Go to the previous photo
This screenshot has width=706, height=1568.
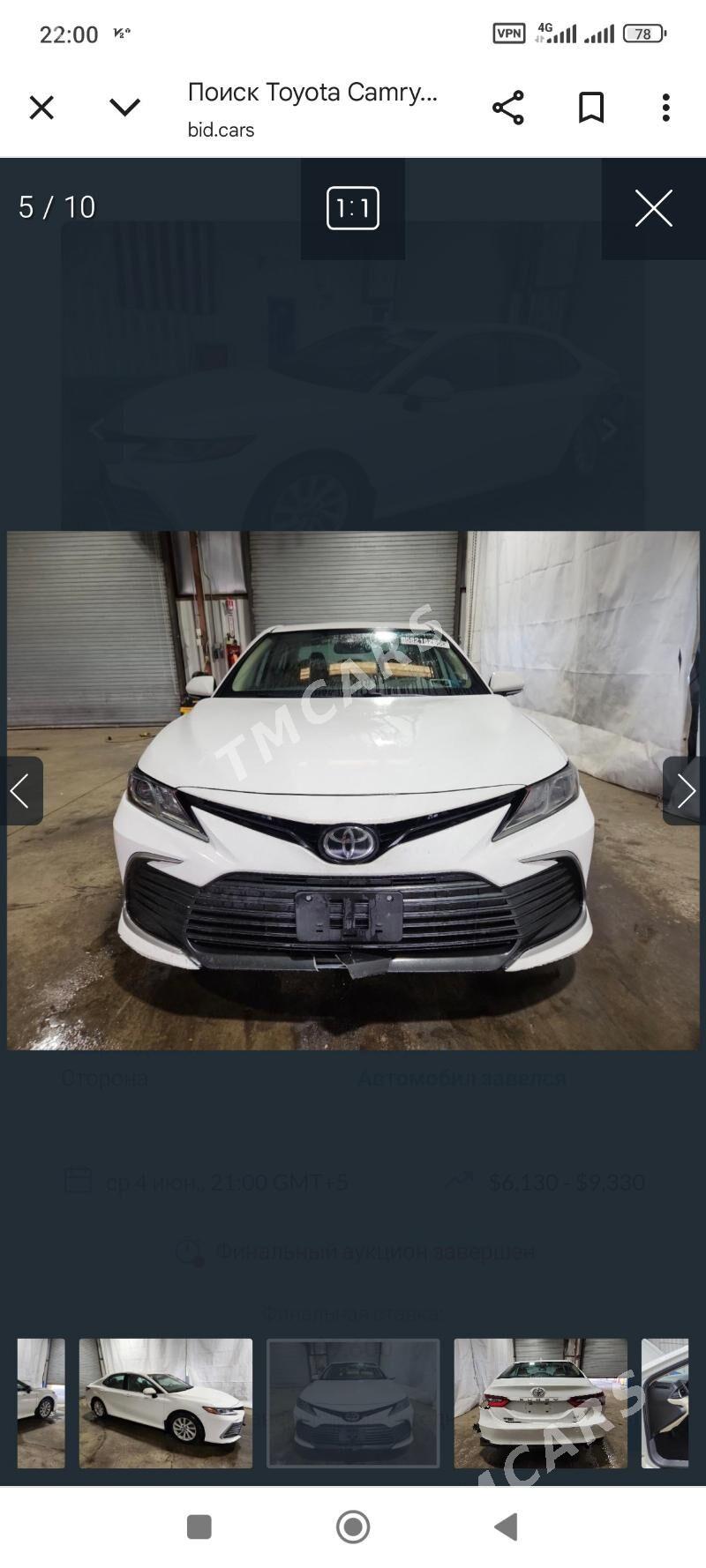click(x=20, y=791)
